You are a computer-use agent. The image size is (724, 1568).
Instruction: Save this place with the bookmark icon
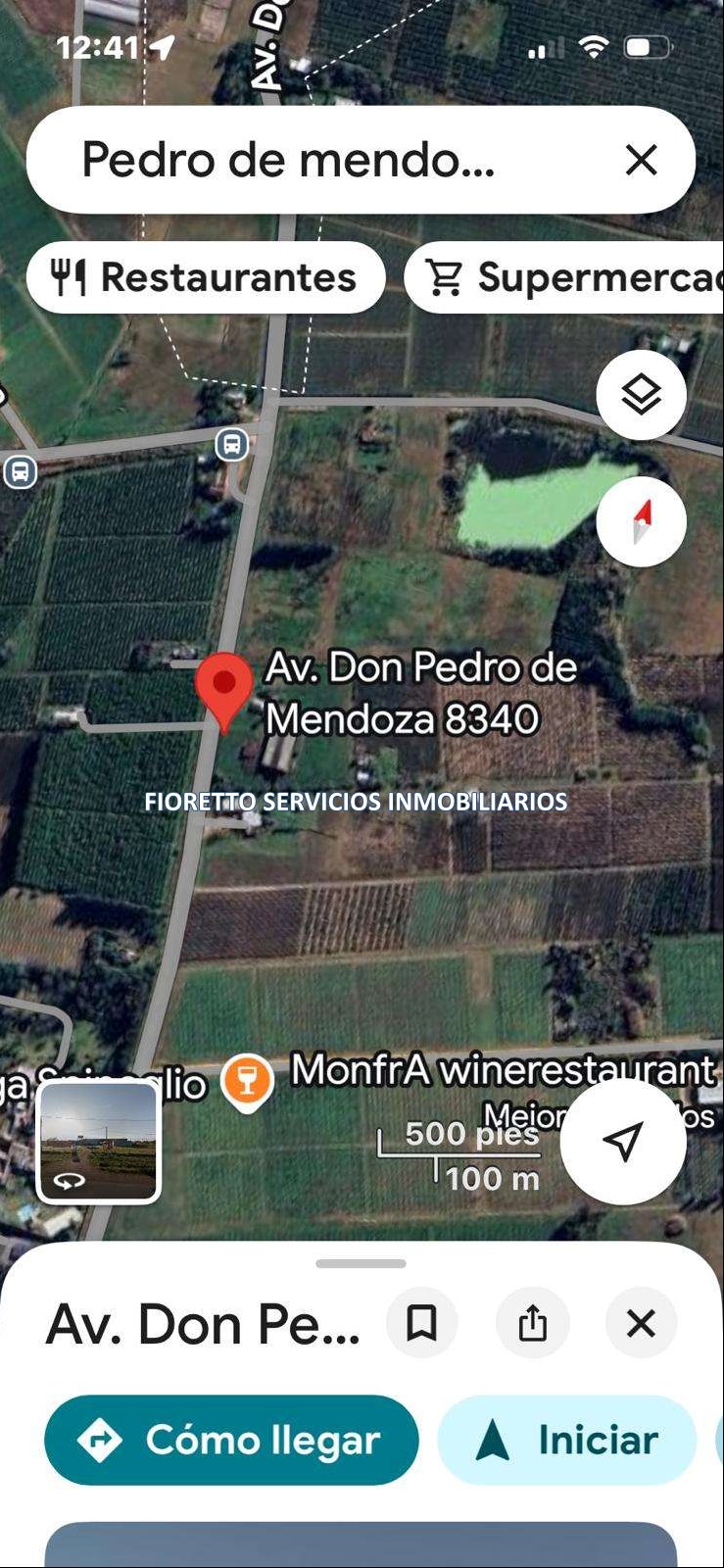click(422, 1323)
